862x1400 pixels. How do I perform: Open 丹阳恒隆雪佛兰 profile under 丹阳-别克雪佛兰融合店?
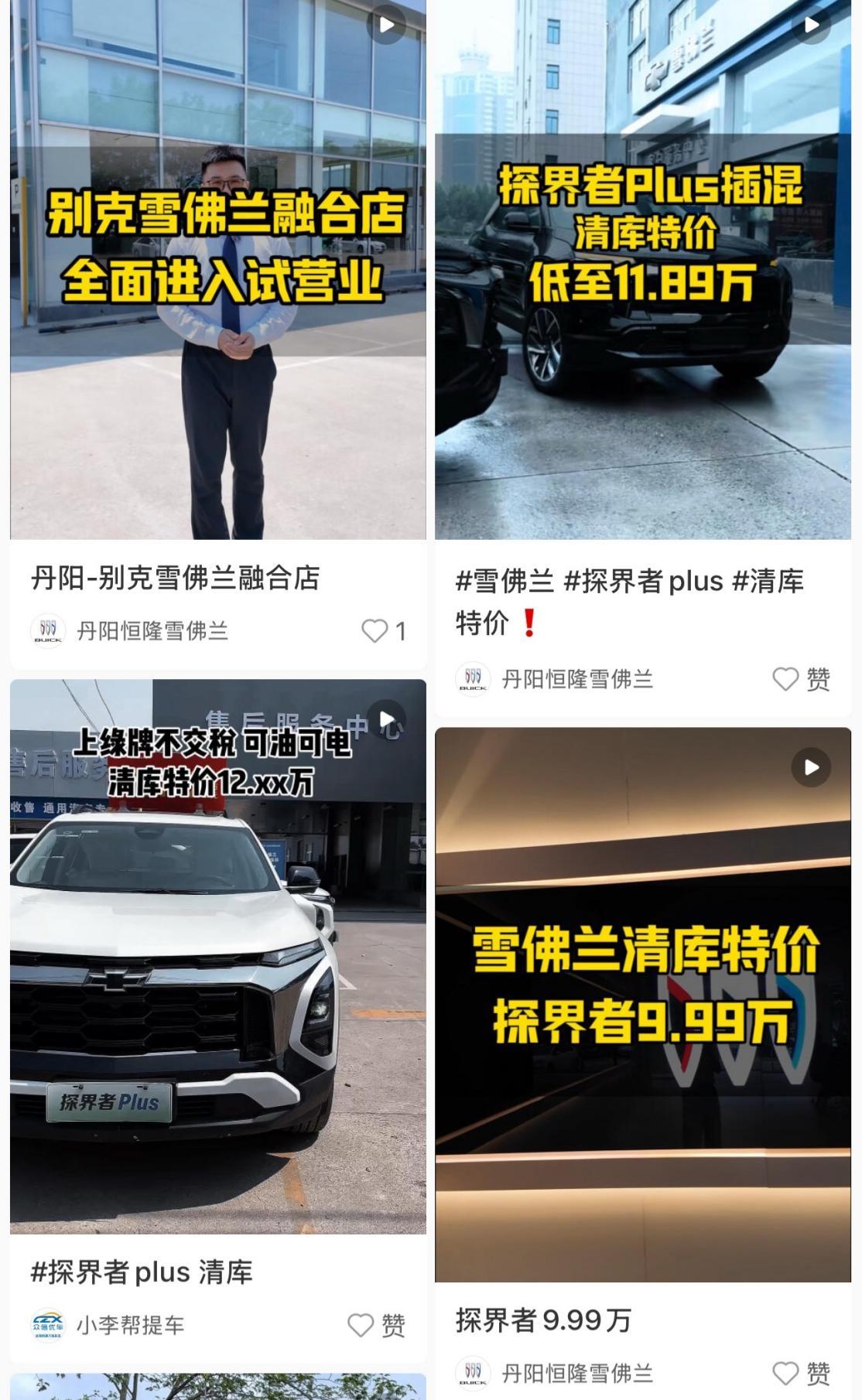(x=152, y=631)
